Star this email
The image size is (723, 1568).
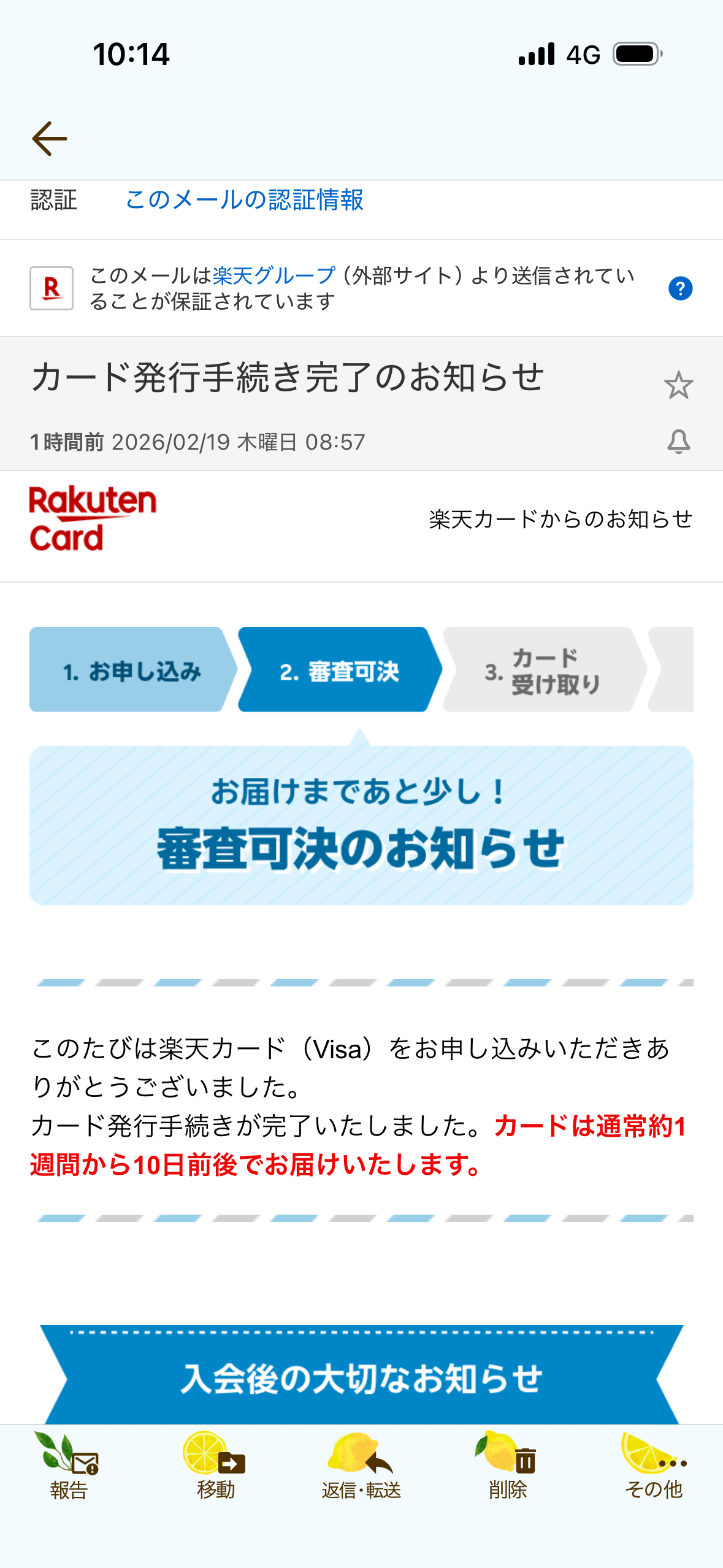(x=678, y=385)
